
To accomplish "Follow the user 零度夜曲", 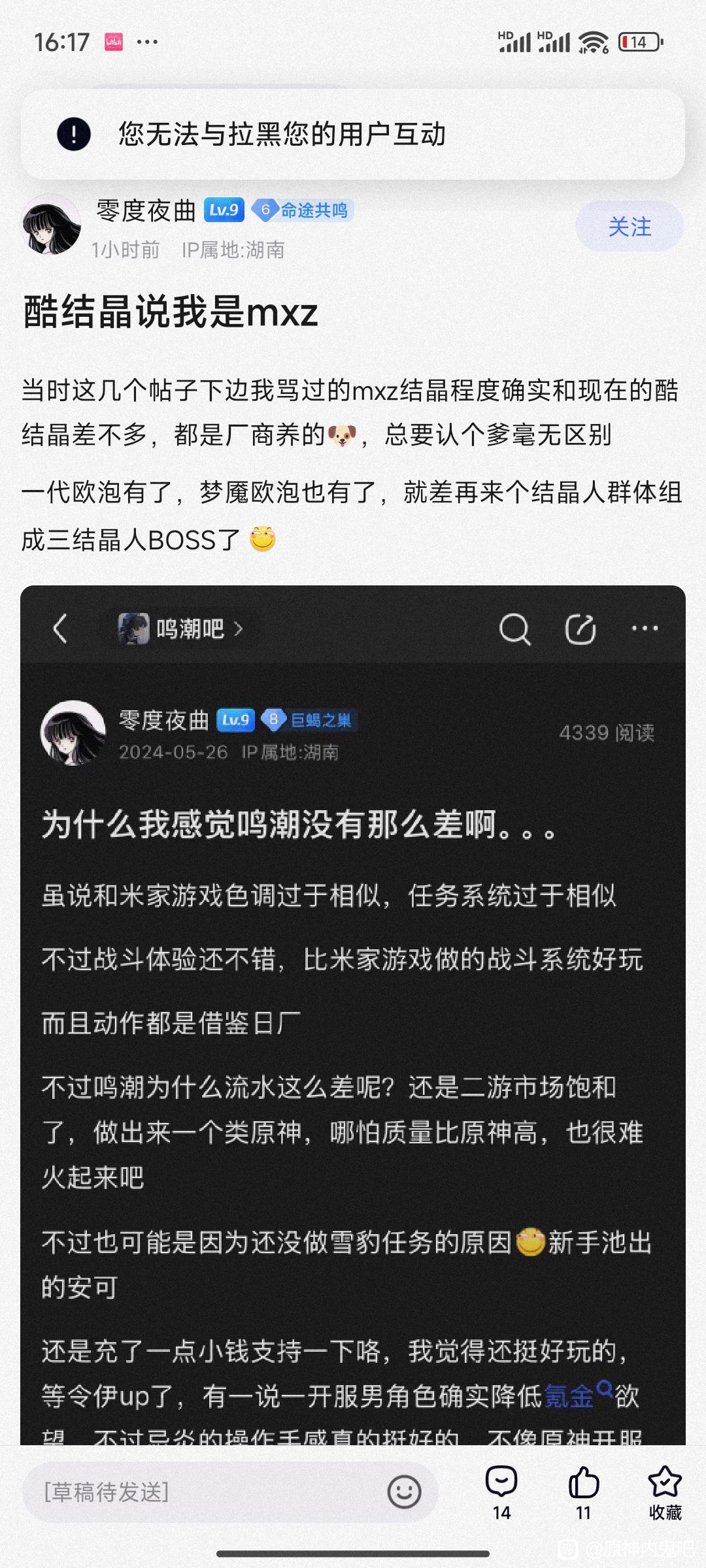I will (x=629, y=227).
